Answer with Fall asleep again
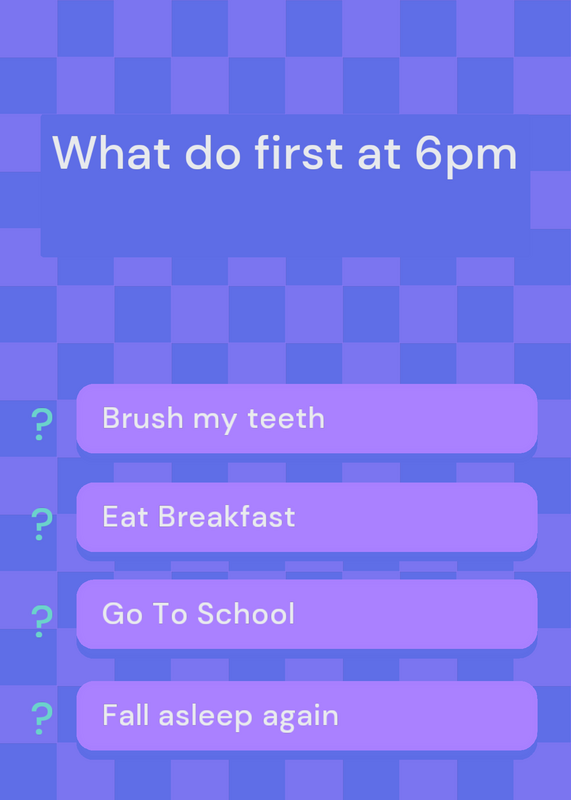The width and height of the screenshot is (571, 800). pyautogui.click(x=307, y=715)
